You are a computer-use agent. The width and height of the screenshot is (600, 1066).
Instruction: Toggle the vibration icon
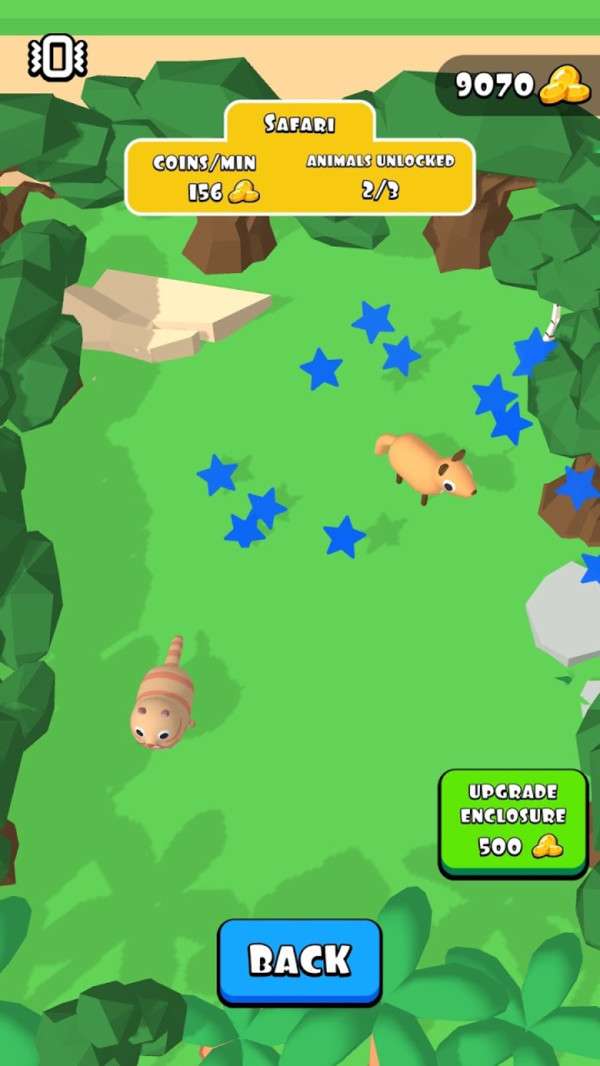[57, 60]
